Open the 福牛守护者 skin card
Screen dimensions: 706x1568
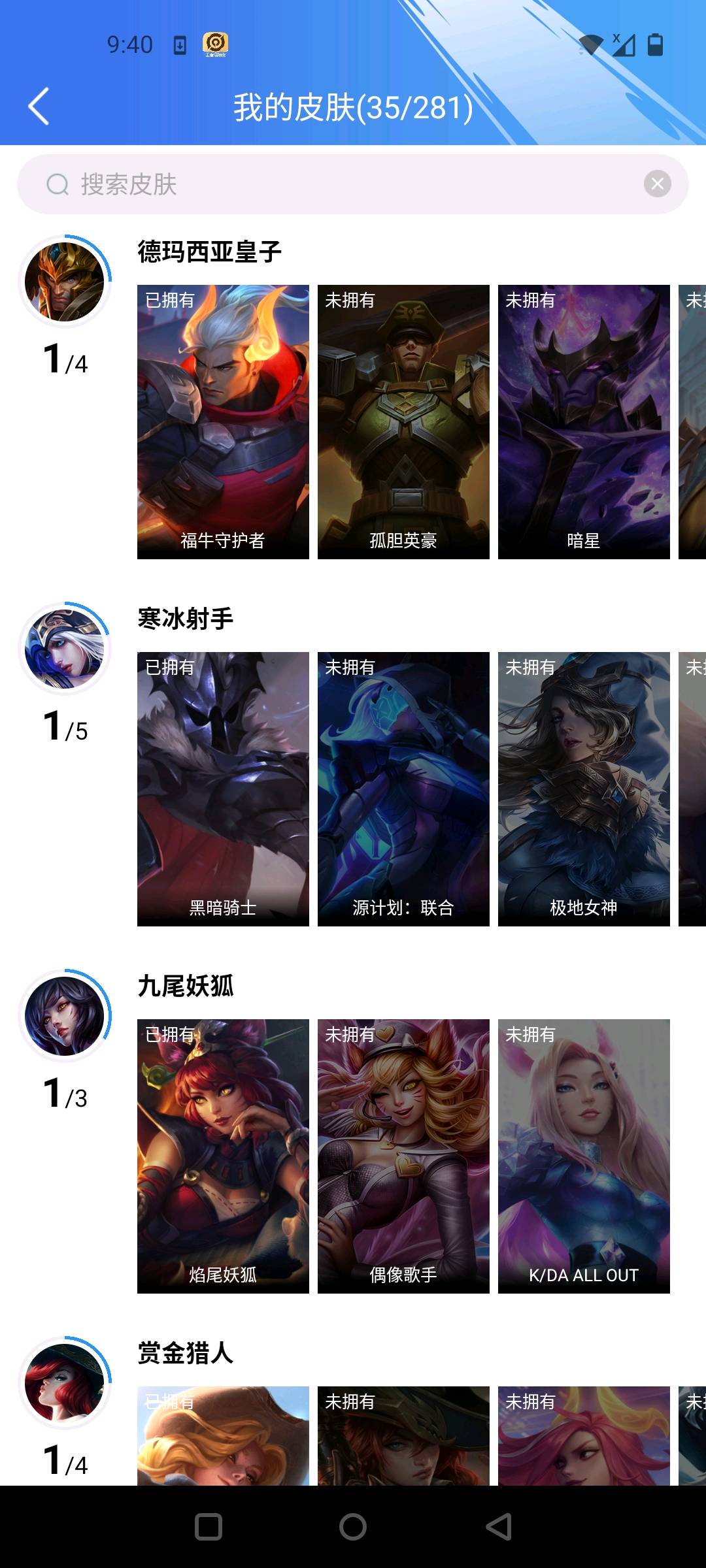coord(223,422)
